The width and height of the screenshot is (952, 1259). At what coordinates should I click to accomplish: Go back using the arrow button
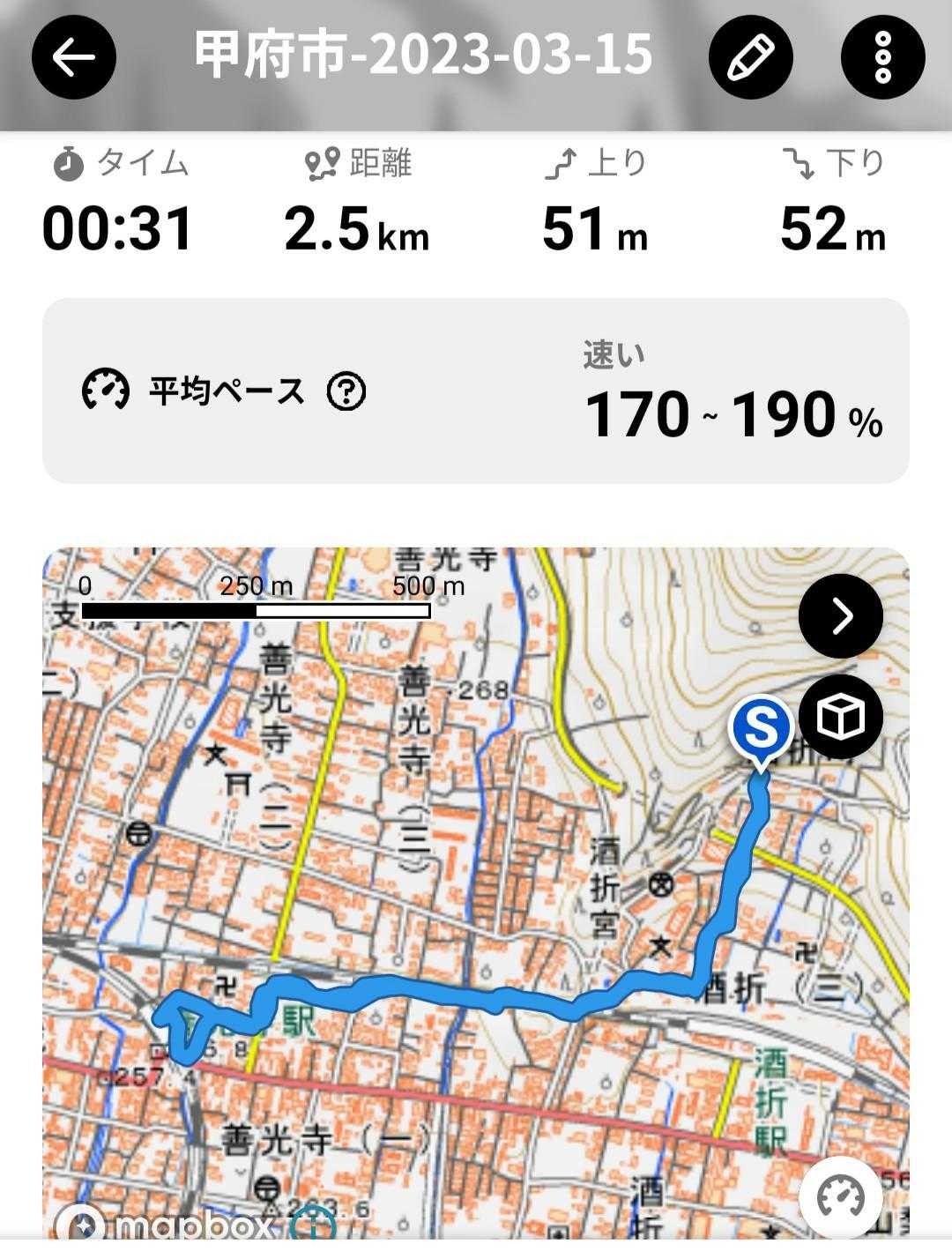pos(74,57)
